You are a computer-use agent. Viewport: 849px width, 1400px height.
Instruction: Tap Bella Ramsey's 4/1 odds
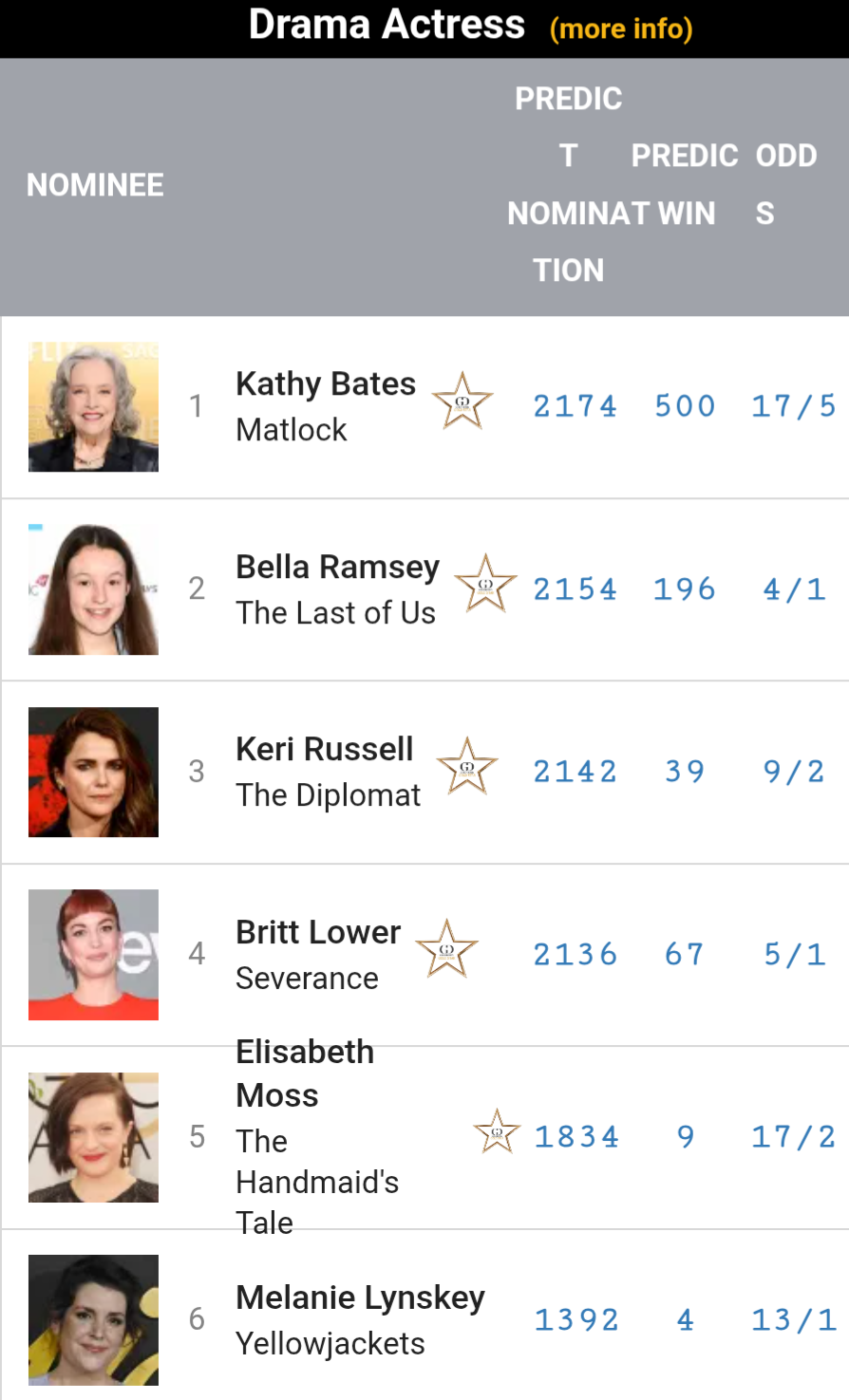pos(794,589)
